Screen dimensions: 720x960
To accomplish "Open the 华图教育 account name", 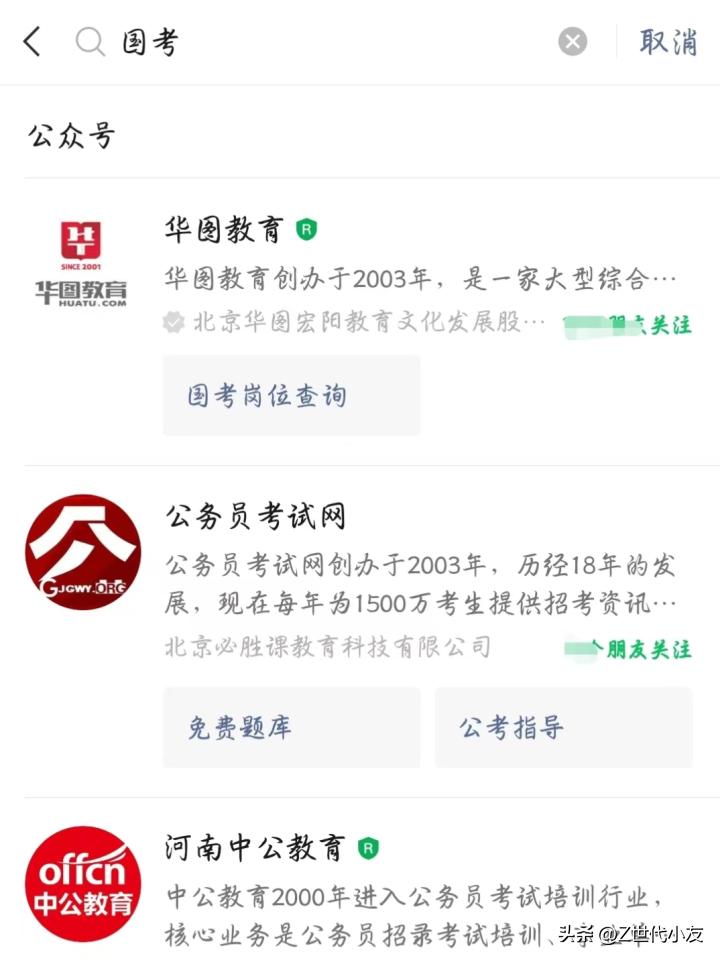I will point(225,229).
